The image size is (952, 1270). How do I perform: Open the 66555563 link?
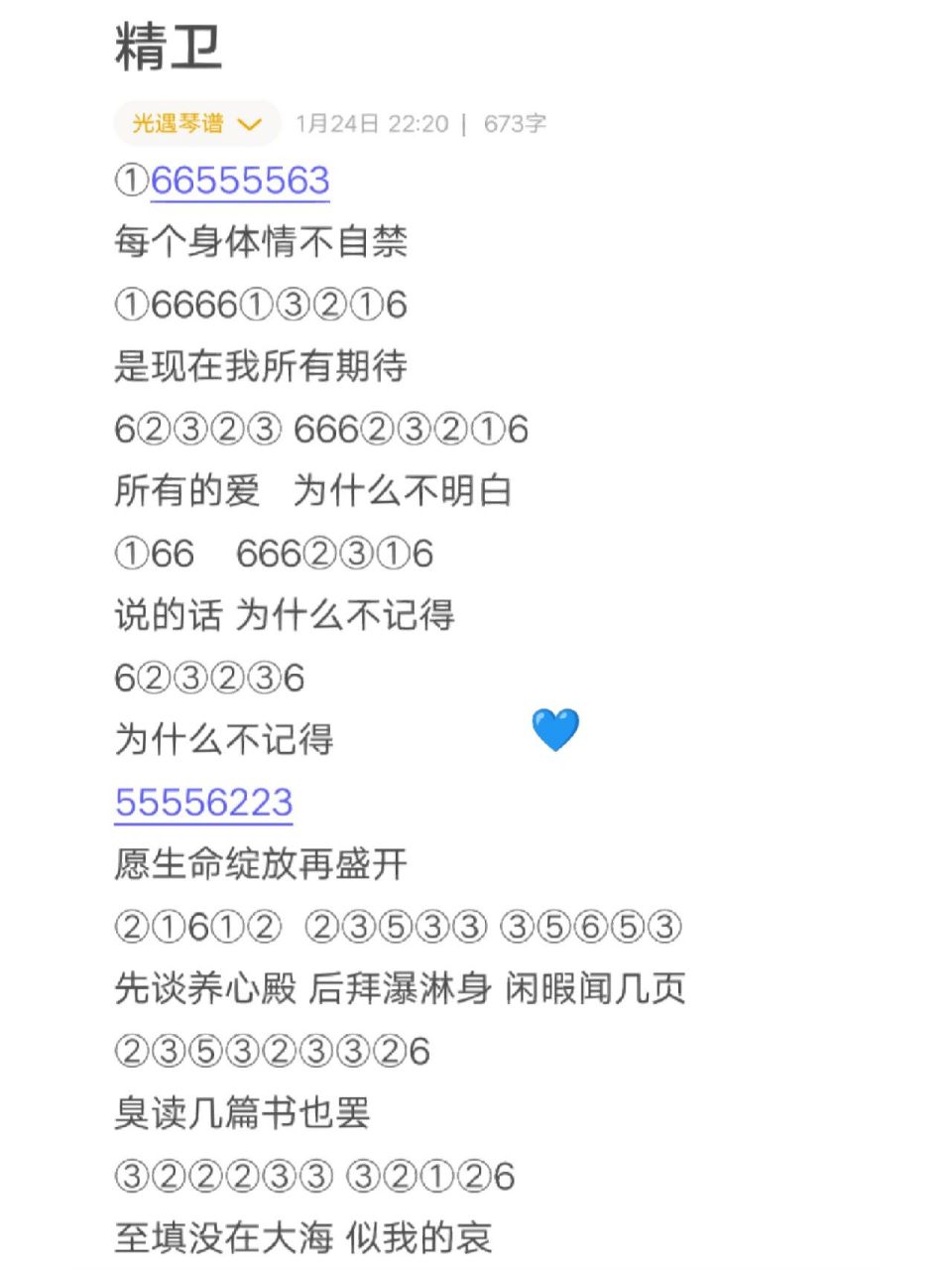tap(241, 182)
